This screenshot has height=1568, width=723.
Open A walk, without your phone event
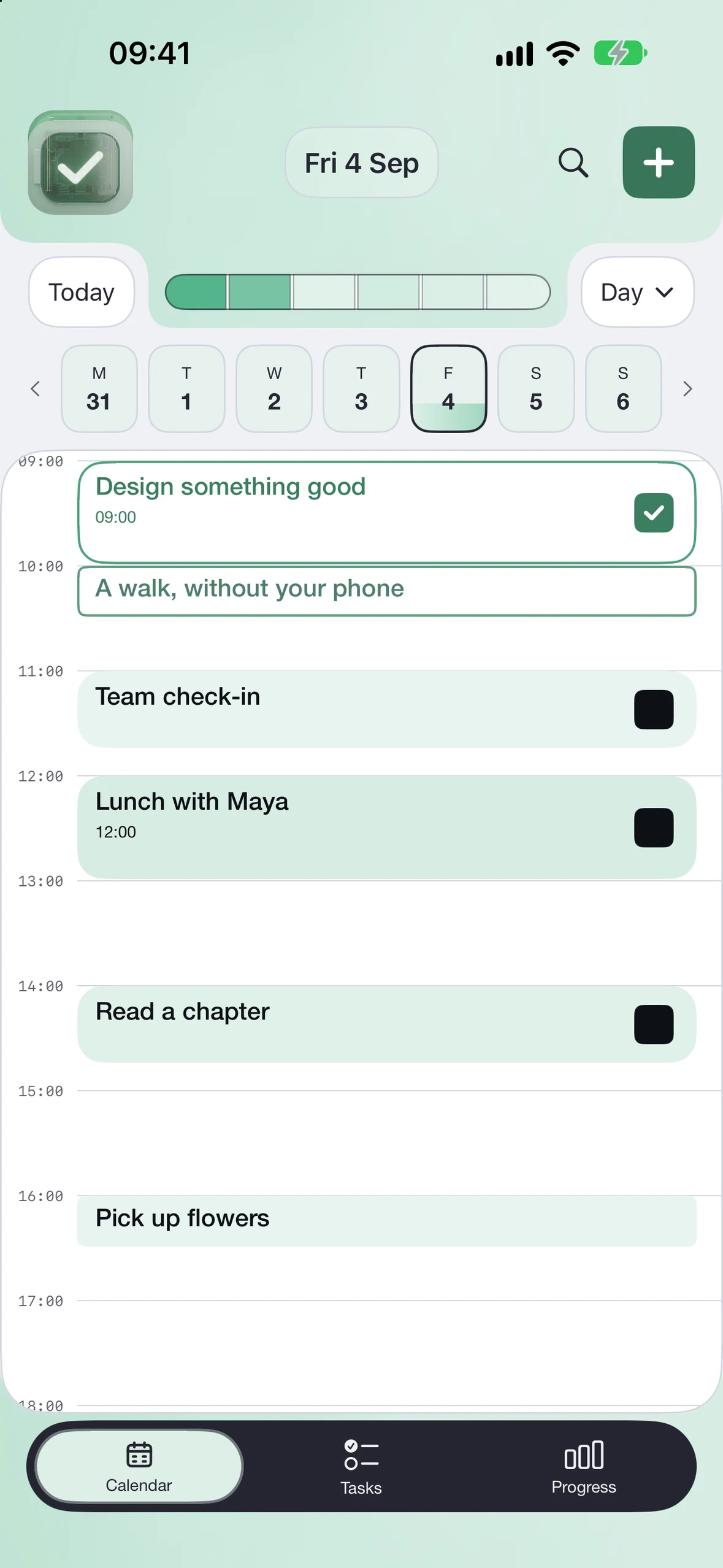pyautogui.click(x=387, y=591)
